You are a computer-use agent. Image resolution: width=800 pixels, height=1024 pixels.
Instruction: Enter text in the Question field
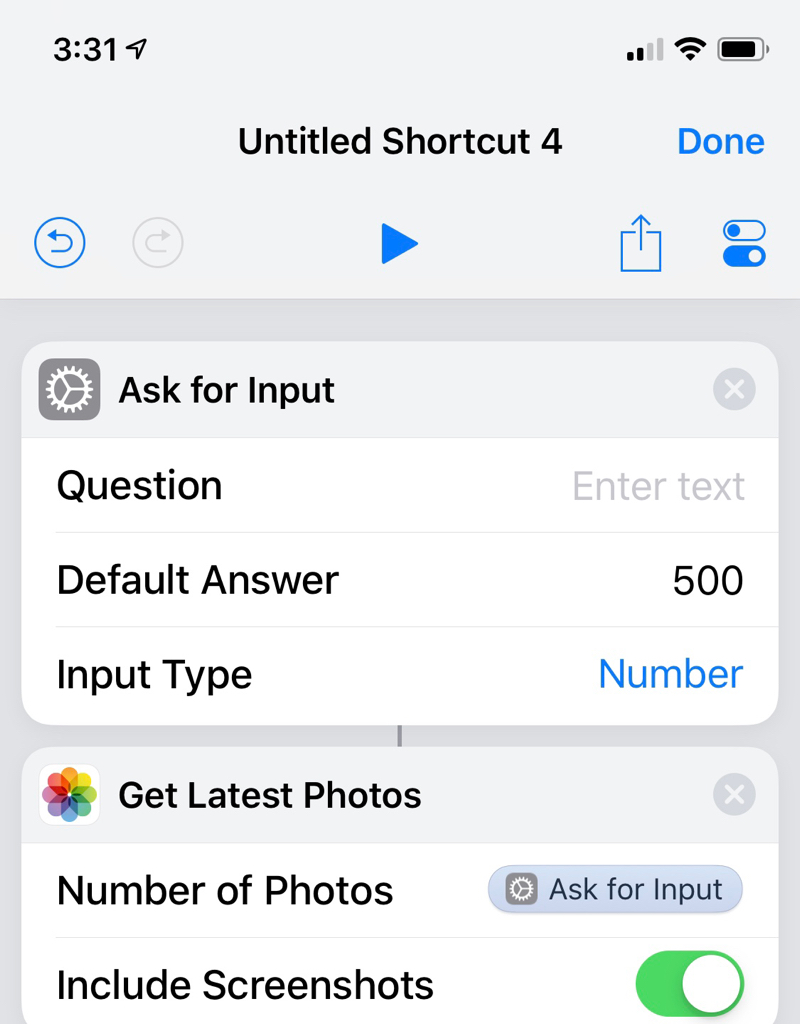point(658,486)
